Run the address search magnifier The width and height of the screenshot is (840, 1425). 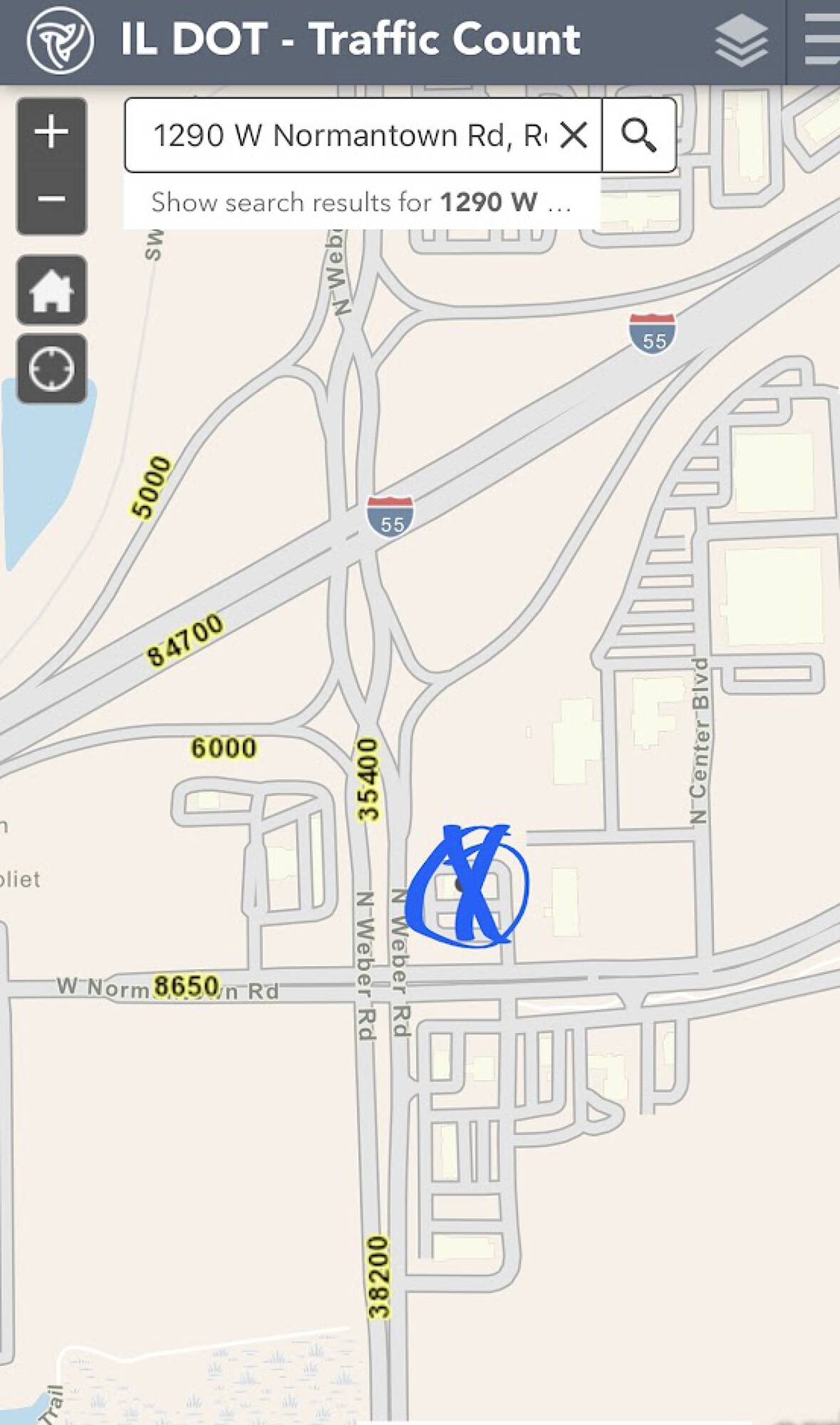tap(638, 135)
